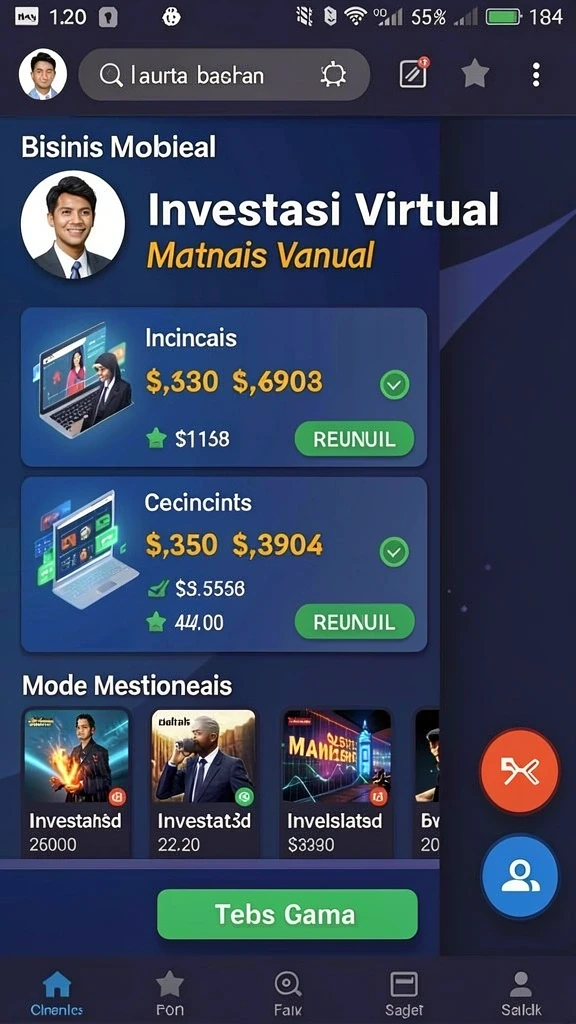Tap the REUNUIL button on Incincais card
Image resolution: width=576 pixels, height=1024 pixels.
[354, 439]
